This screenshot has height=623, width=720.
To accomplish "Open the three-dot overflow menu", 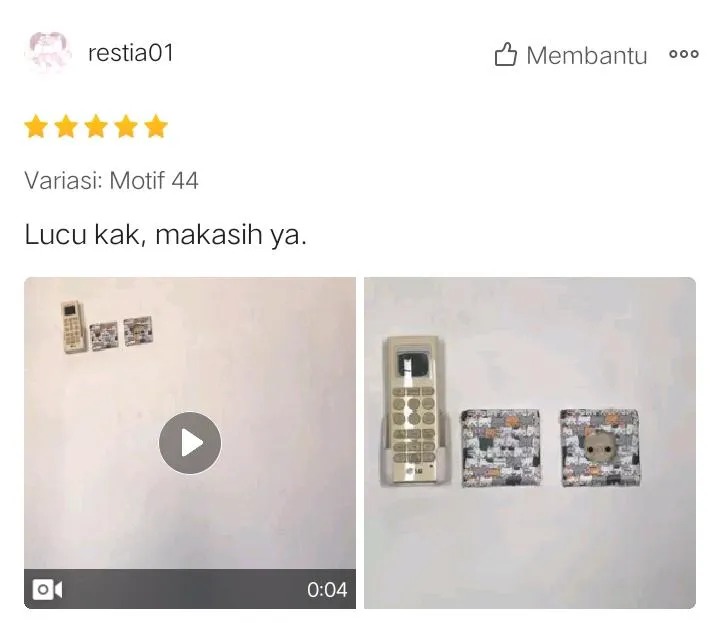I will pos(684,55).
